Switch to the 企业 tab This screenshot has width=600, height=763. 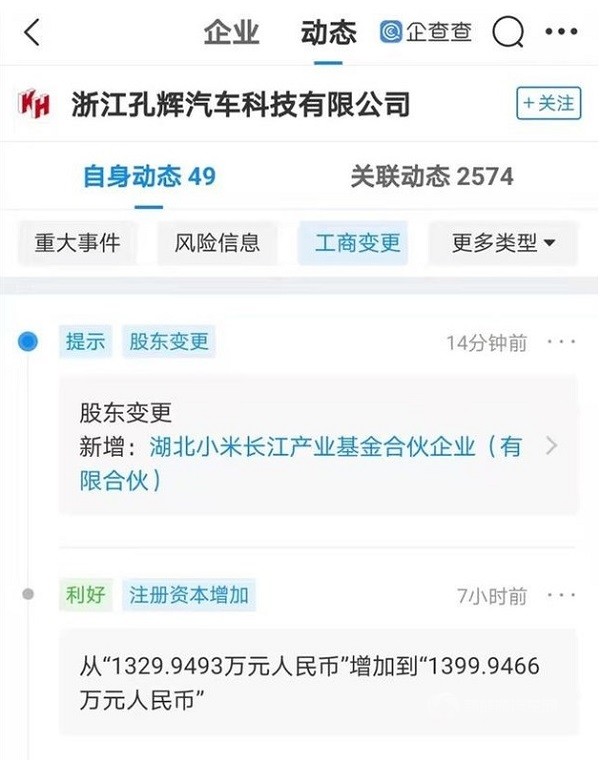[231, 32]
